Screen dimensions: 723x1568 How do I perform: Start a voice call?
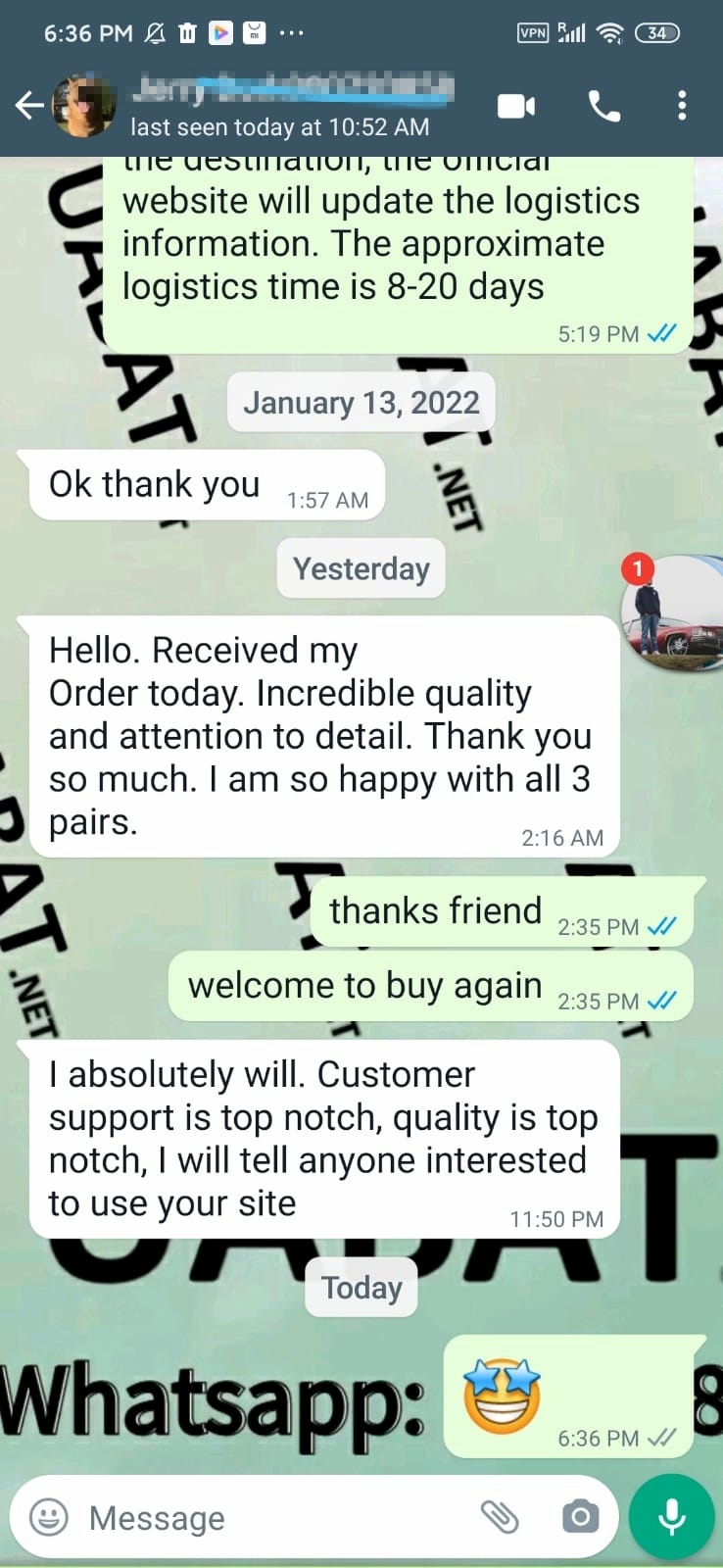point(603,105)
